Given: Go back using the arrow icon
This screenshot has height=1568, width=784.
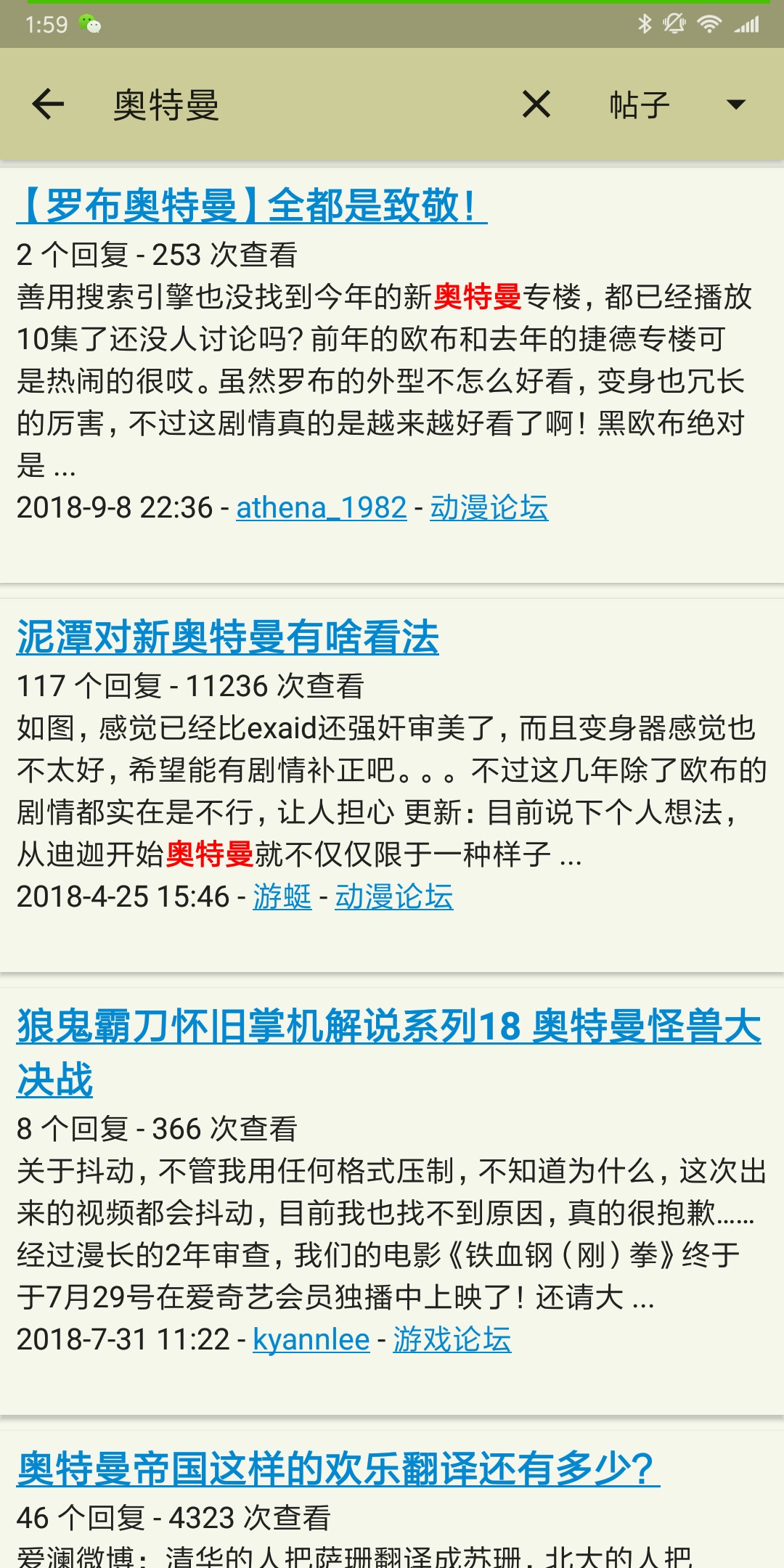Looking at the screenshot, I should click(x=49, y=105).
